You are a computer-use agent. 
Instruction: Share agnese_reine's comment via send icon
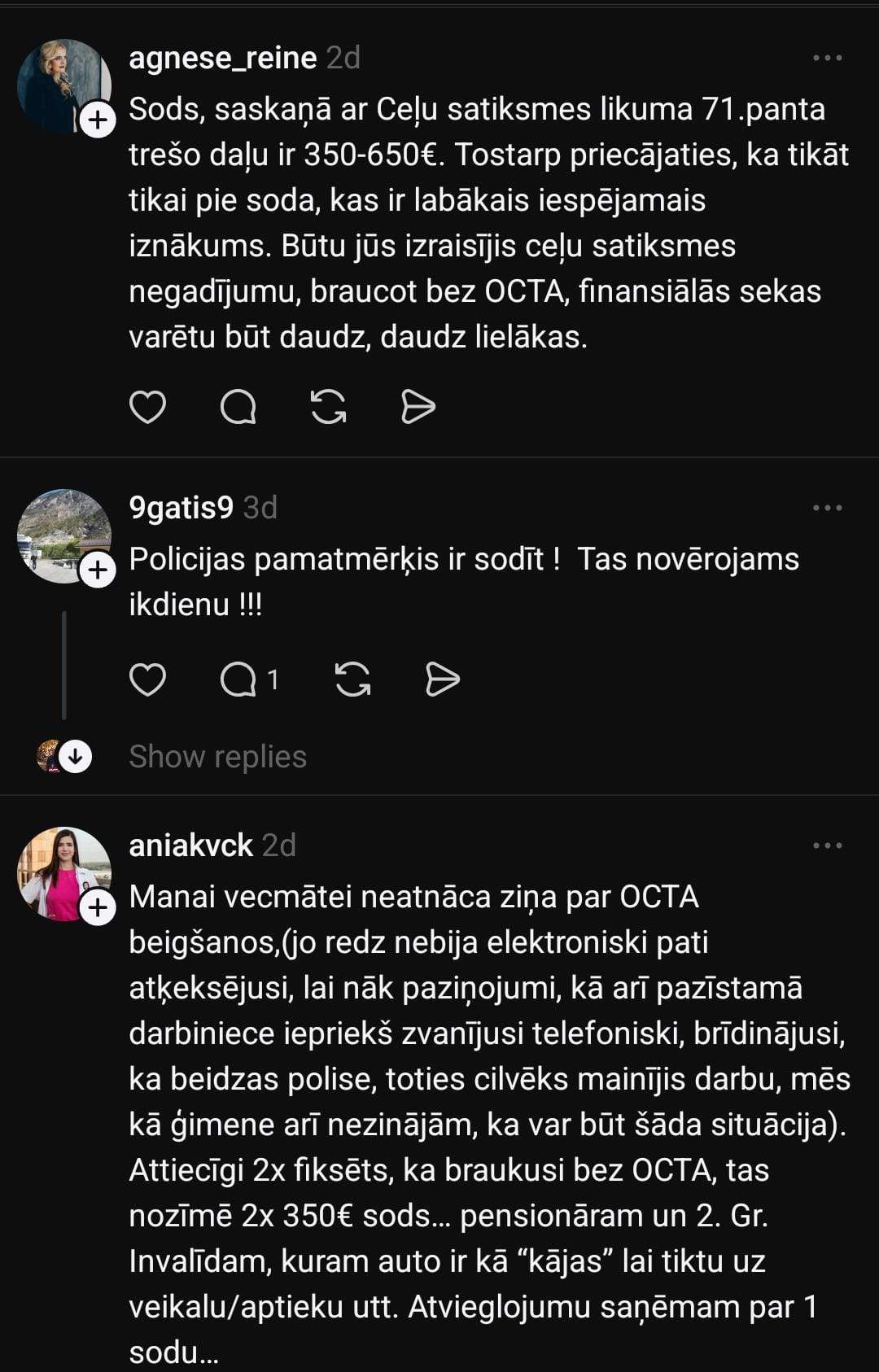click(x=418, y=407)
